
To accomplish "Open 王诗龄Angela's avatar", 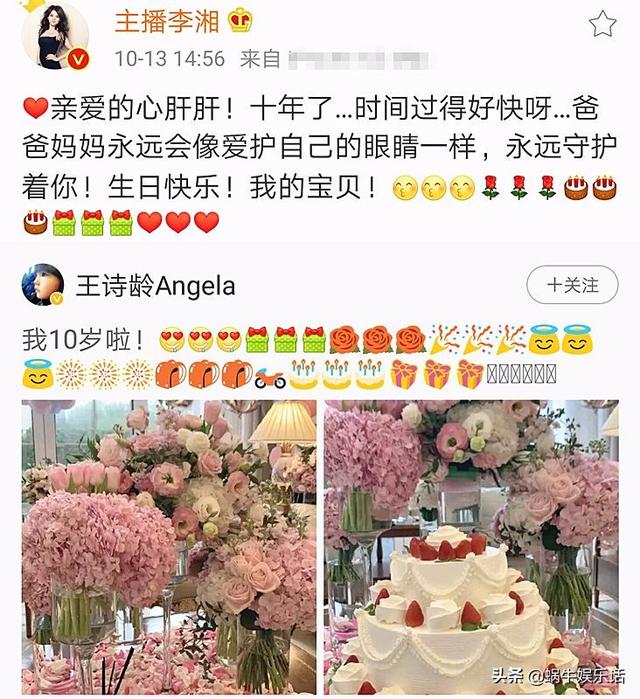I will [x=43, y=286].
